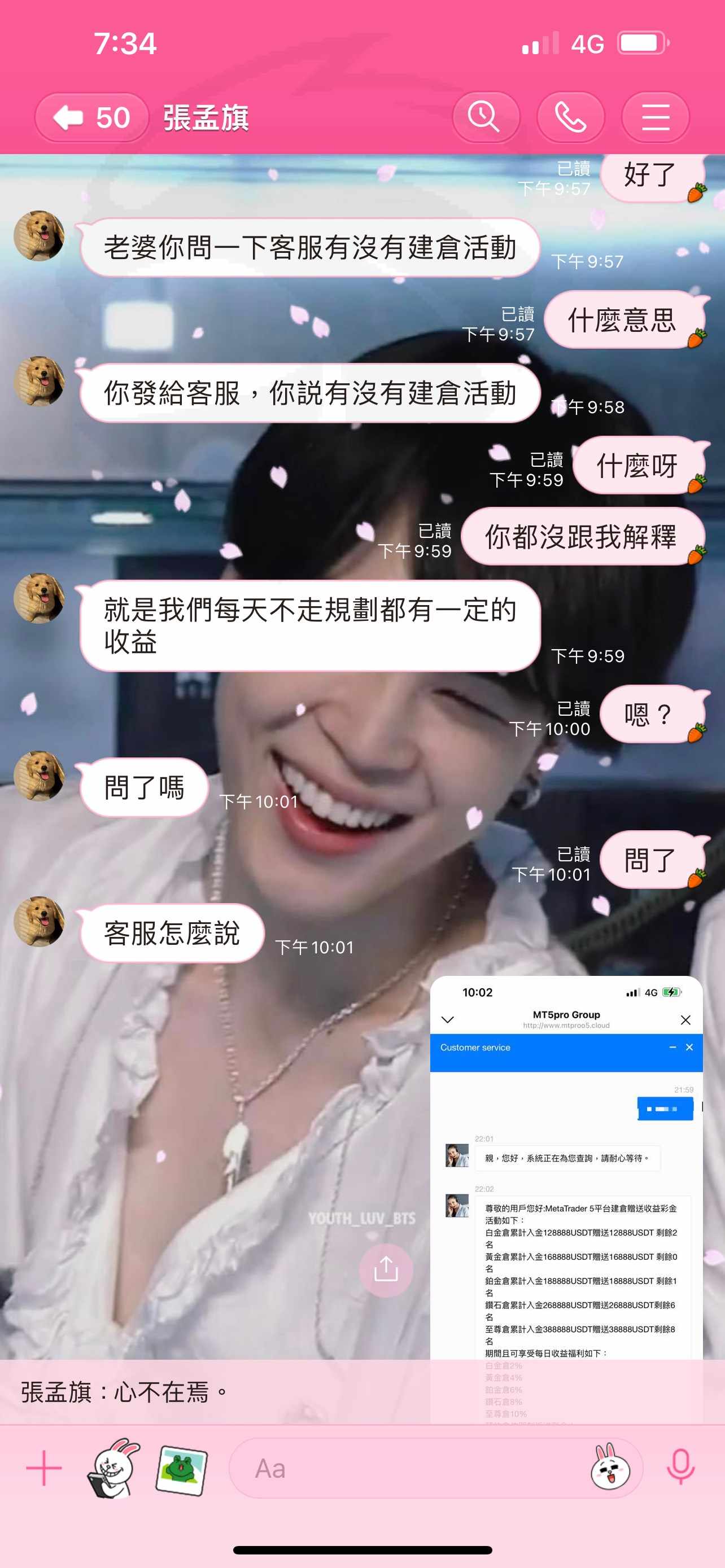The height and width of the screenshot is (1568, 725).
Task: View 張孟旗's profile picture beside 問了嗎
Action: (x=39, y=776)
